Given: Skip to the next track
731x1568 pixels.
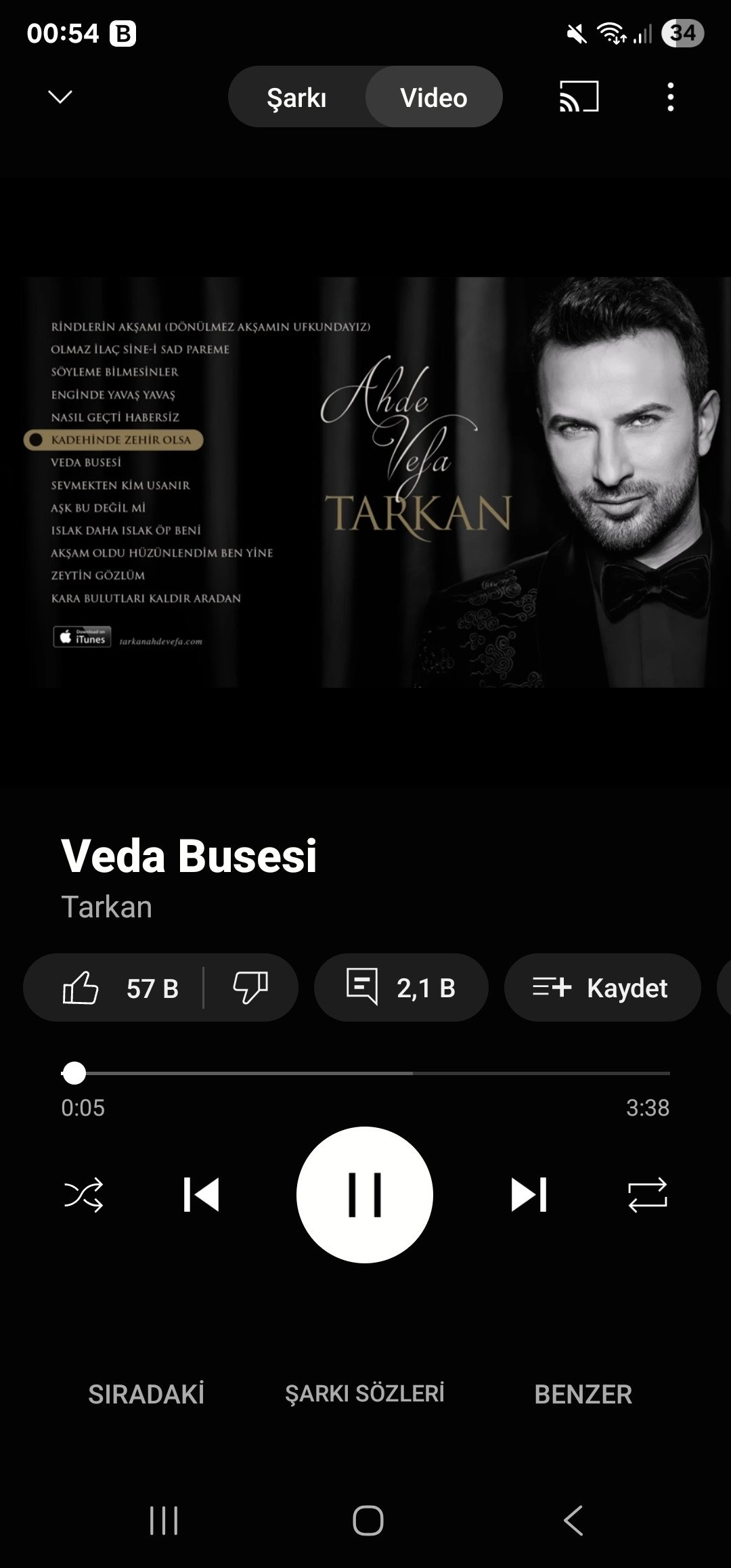Looking at the screenshot, I should coord(529,1195).
